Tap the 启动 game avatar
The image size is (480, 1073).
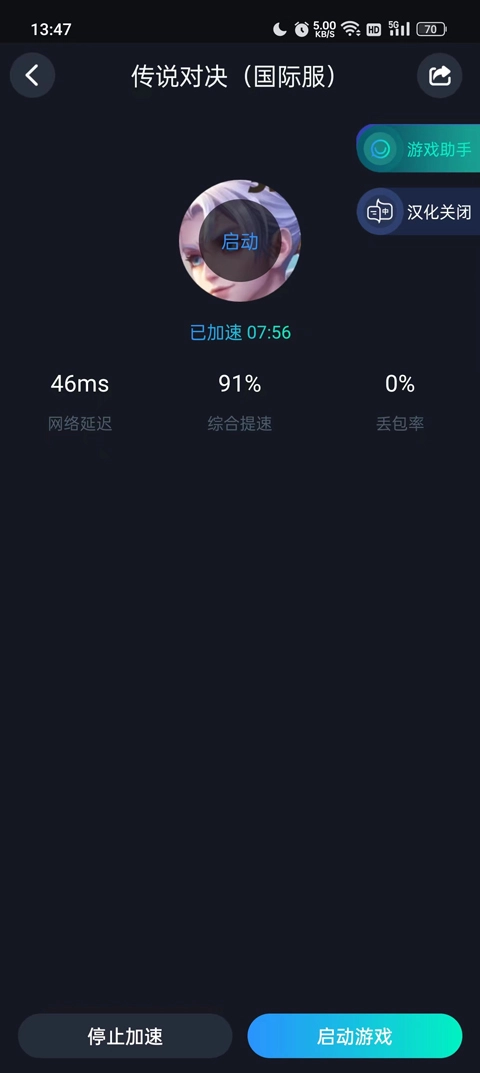(x=240, y=241)
